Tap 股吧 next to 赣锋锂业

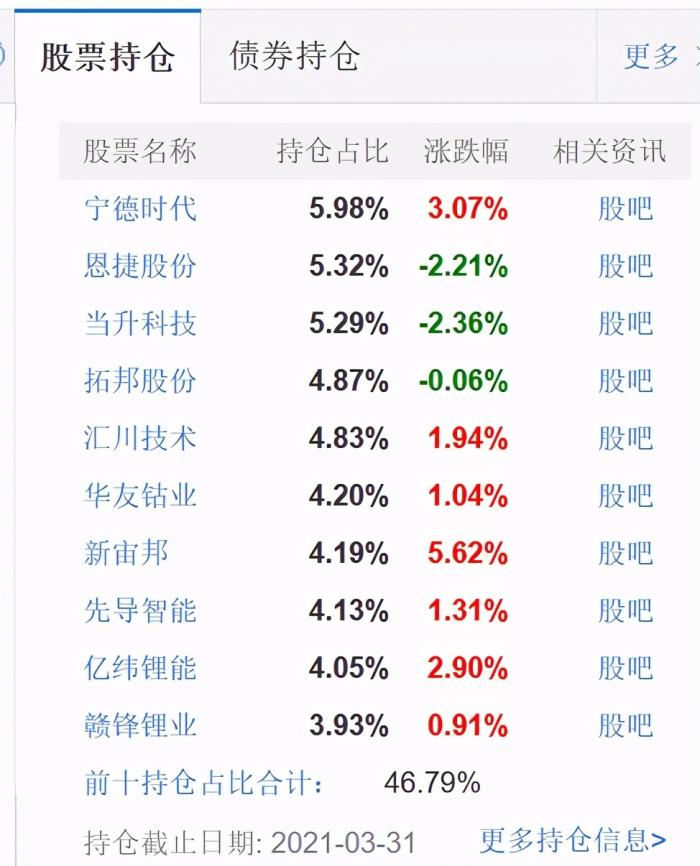pos(625,725)
